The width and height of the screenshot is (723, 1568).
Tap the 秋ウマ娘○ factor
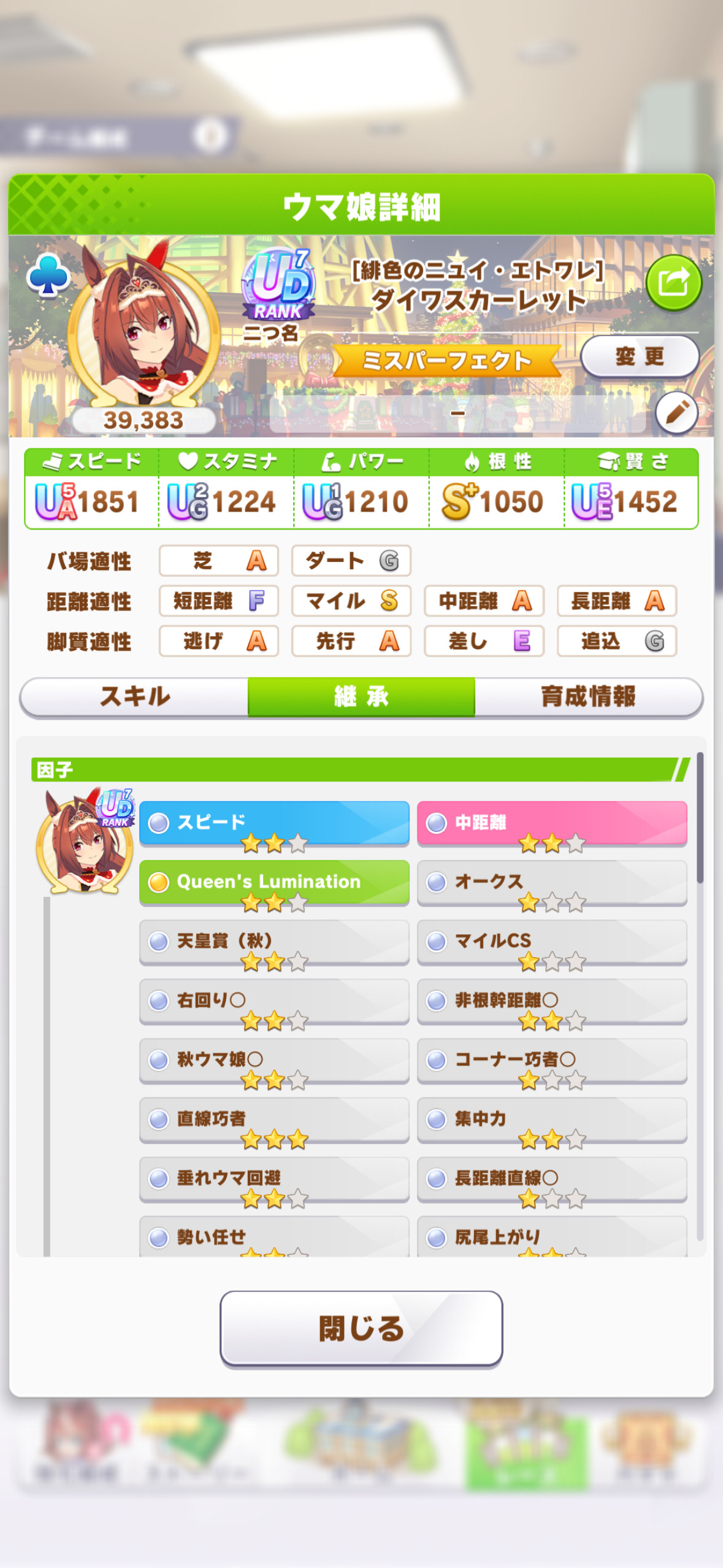[274, 1060]
